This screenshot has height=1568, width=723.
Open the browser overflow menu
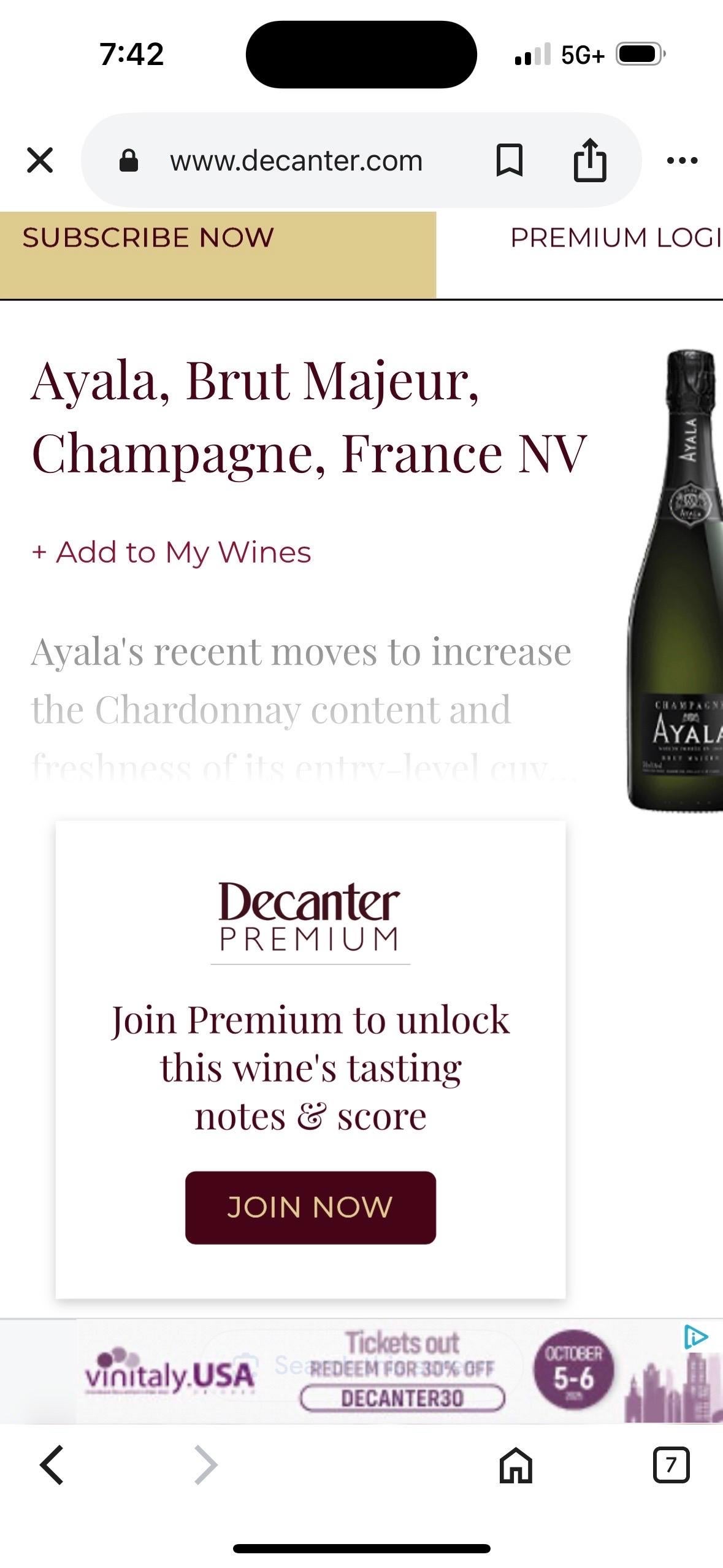(x=682, y=161)
